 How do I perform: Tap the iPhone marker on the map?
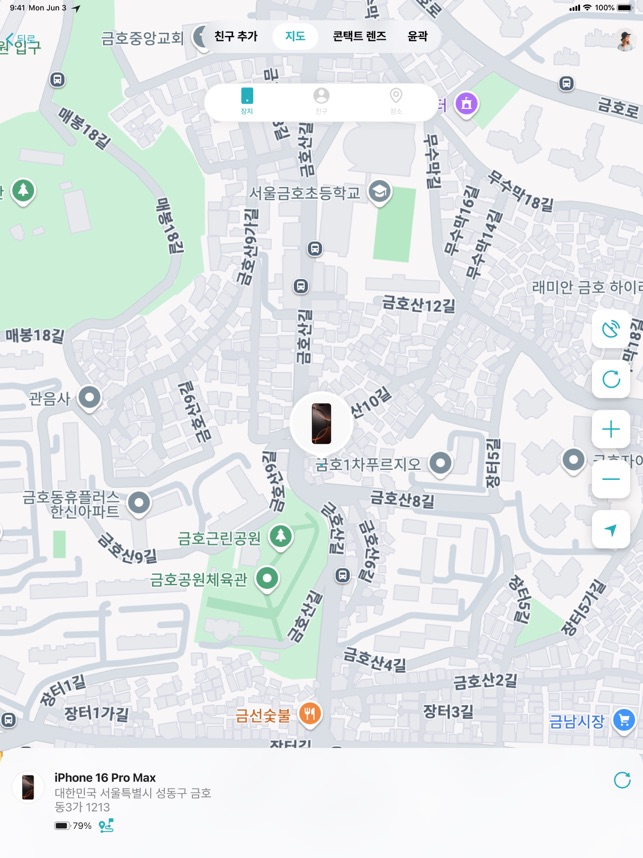click(321, 423)
